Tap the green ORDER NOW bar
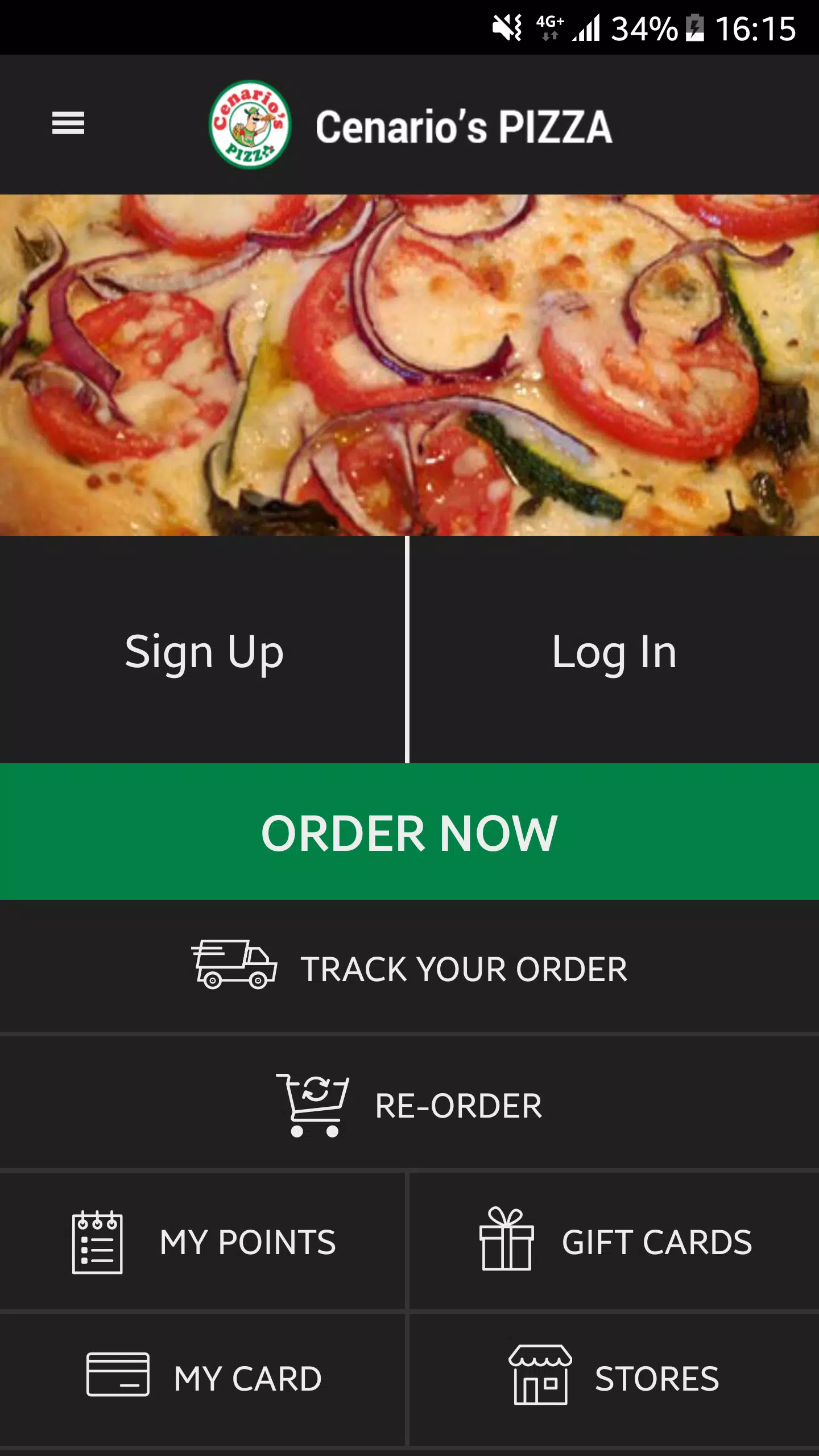Screen dimensions: 819x1456 [x=409, y=834]
